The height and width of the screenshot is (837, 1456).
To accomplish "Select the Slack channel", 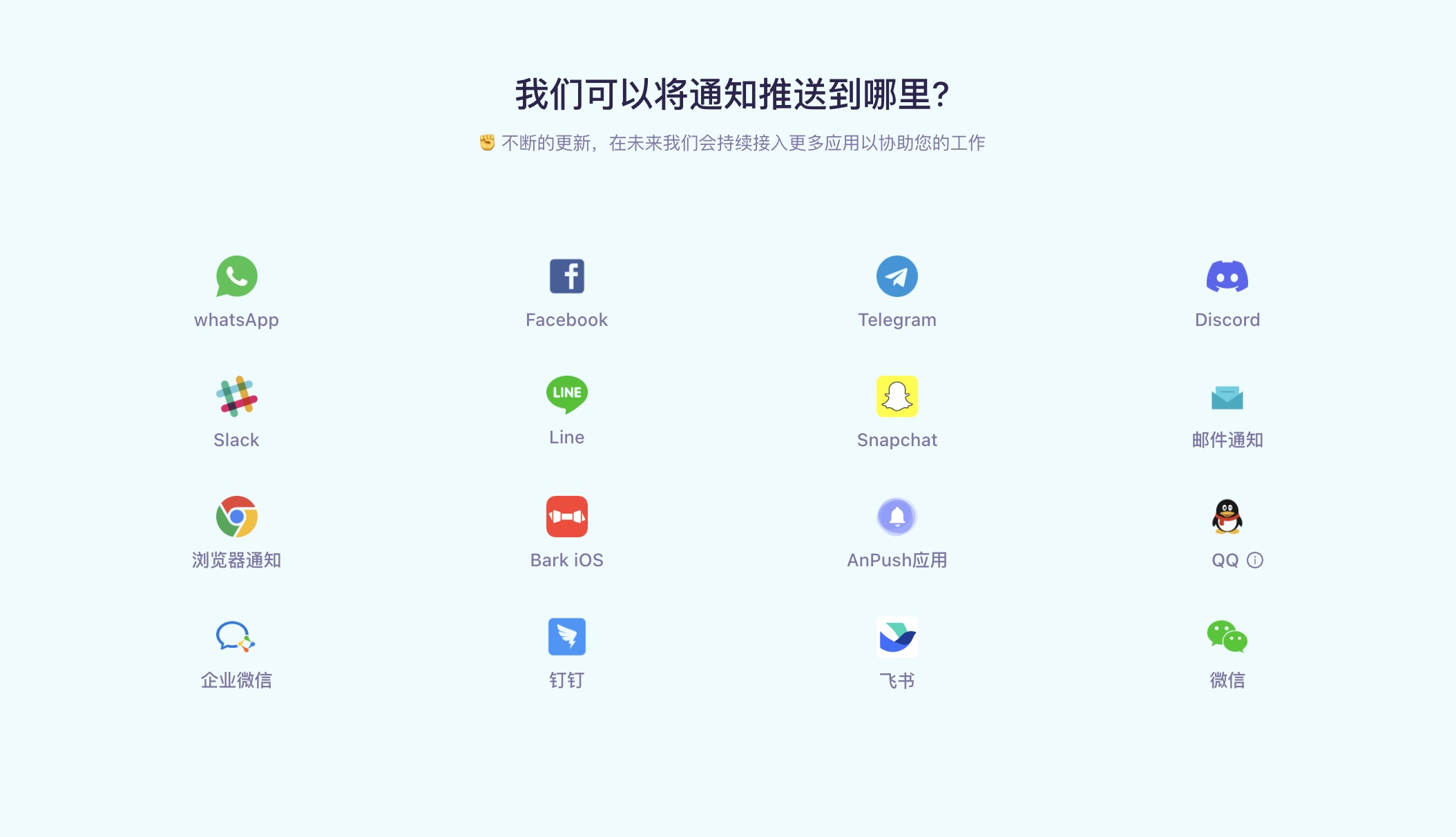I will click(236, 397).
